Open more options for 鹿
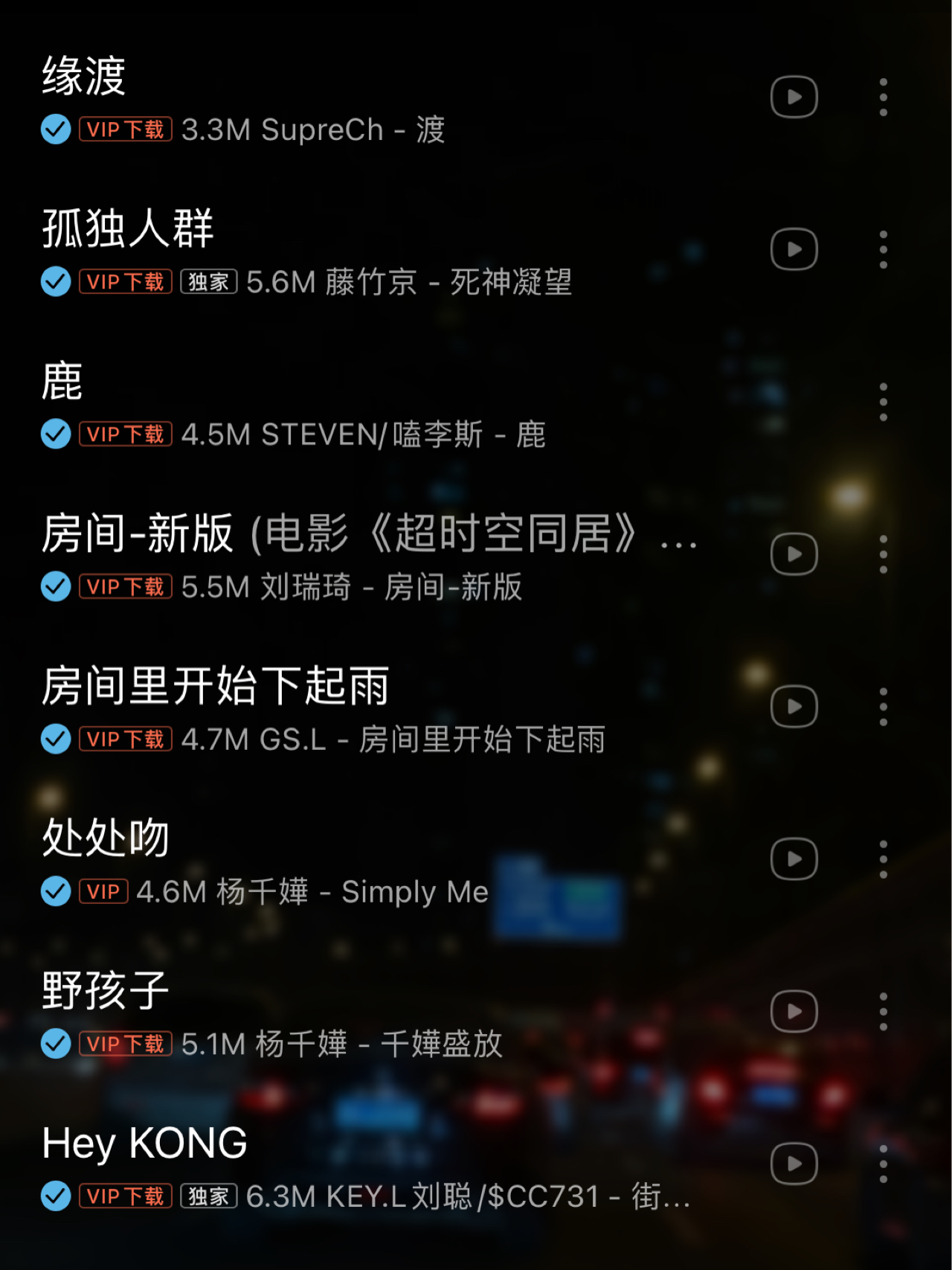Viewport: 952px width, 1270px height. pos(883,402)
